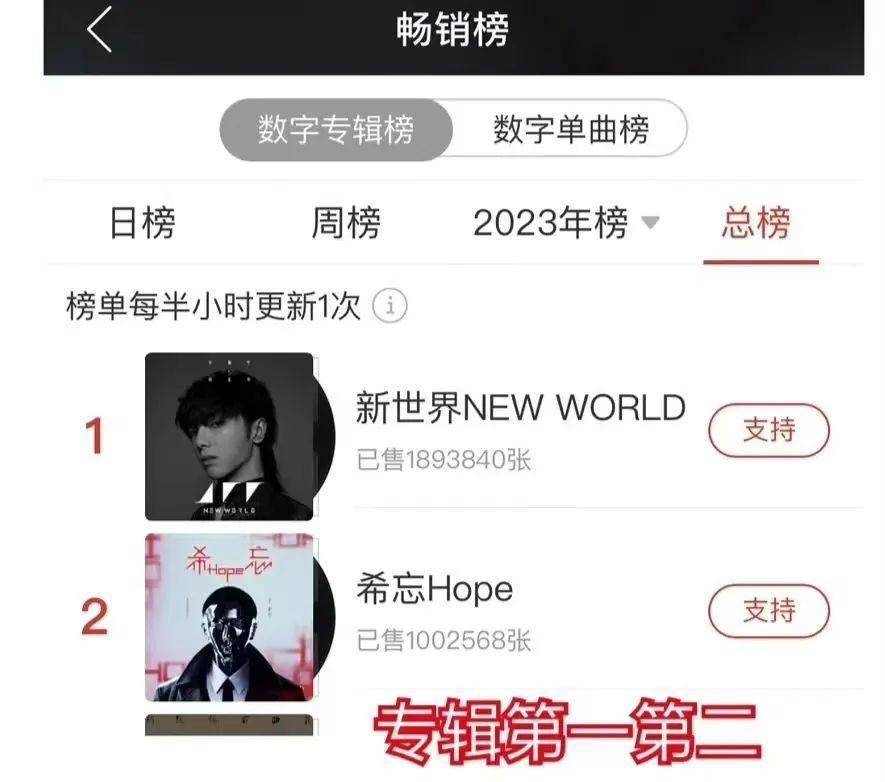Open the 新世界NEW WORLD album entry

[x=520, y=409]
